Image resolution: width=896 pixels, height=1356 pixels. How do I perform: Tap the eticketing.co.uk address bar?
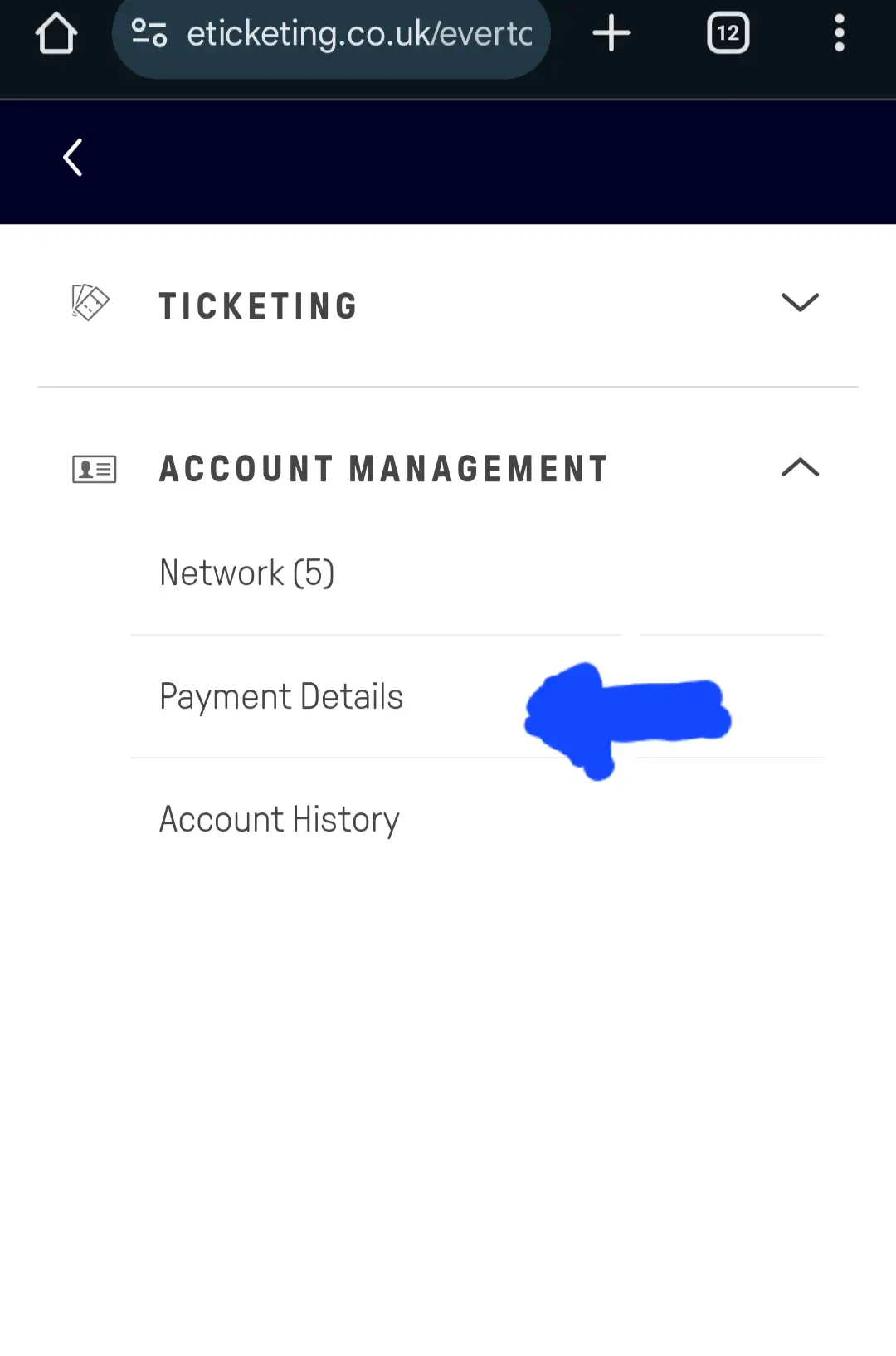click(x=358, y=34)
